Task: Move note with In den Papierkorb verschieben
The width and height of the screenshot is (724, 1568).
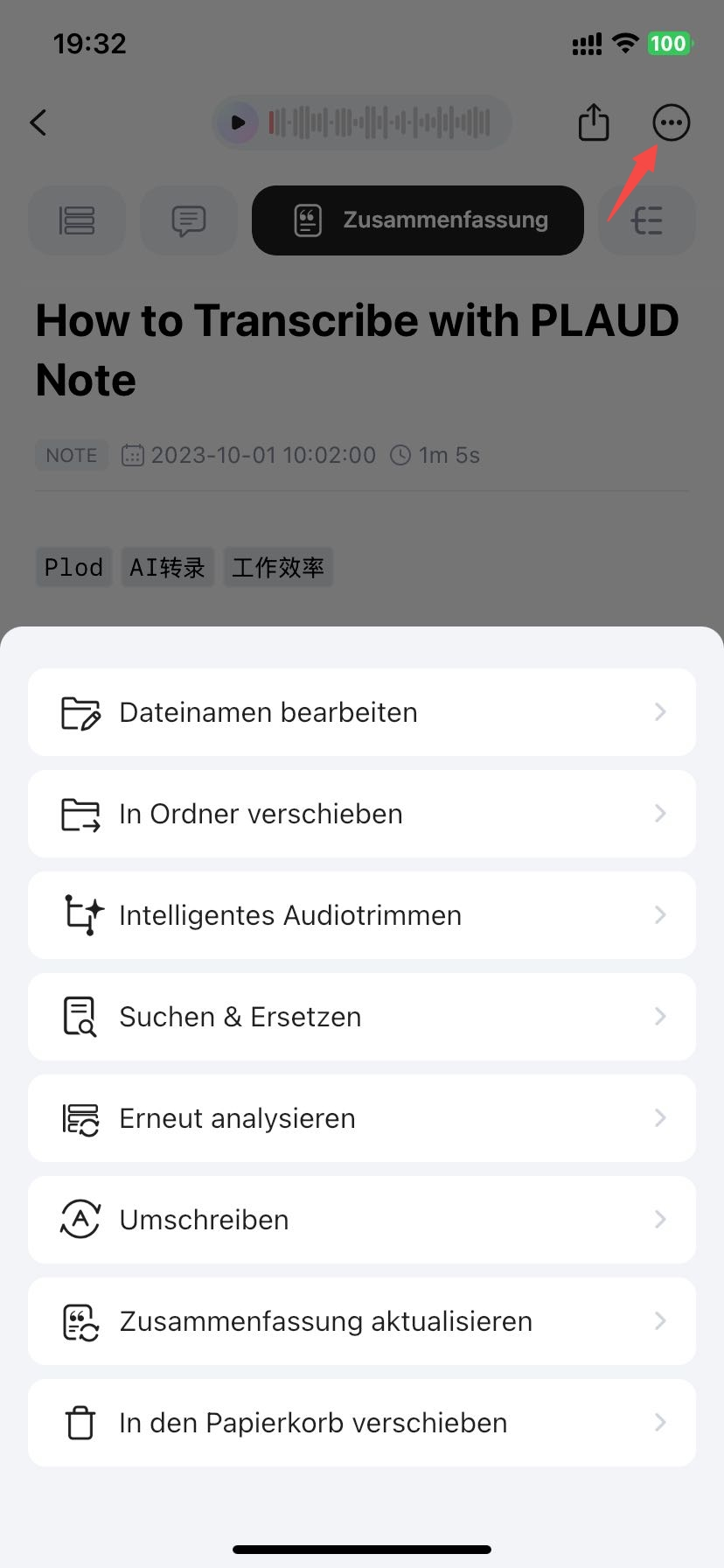Action: [x=361, y=1423]
